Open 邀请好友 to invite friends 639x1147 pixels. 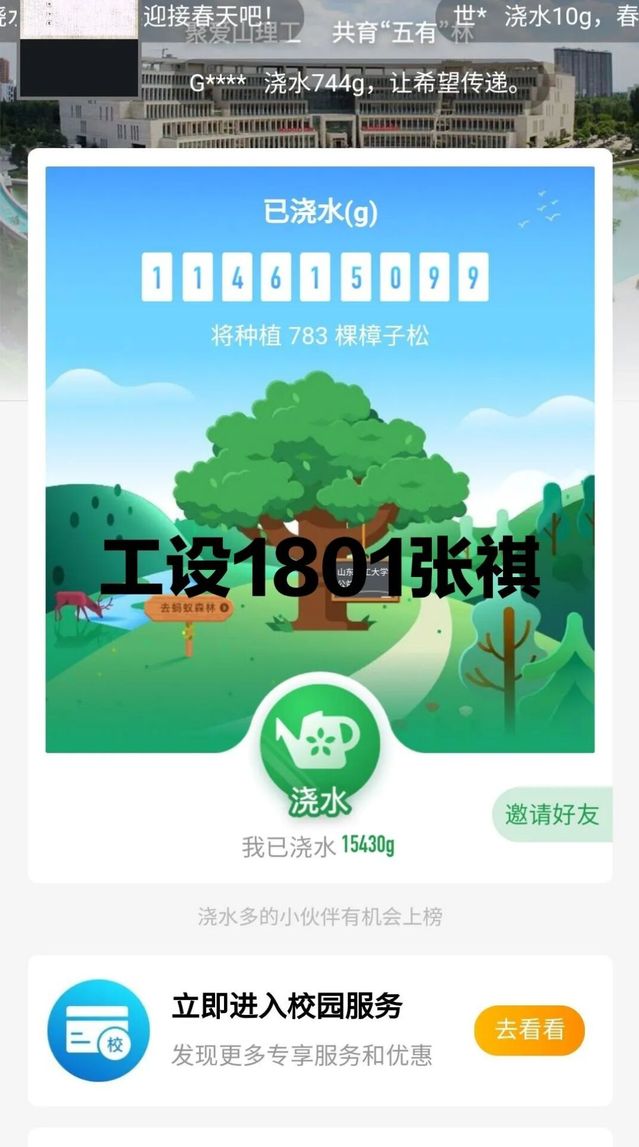point(552,814)
